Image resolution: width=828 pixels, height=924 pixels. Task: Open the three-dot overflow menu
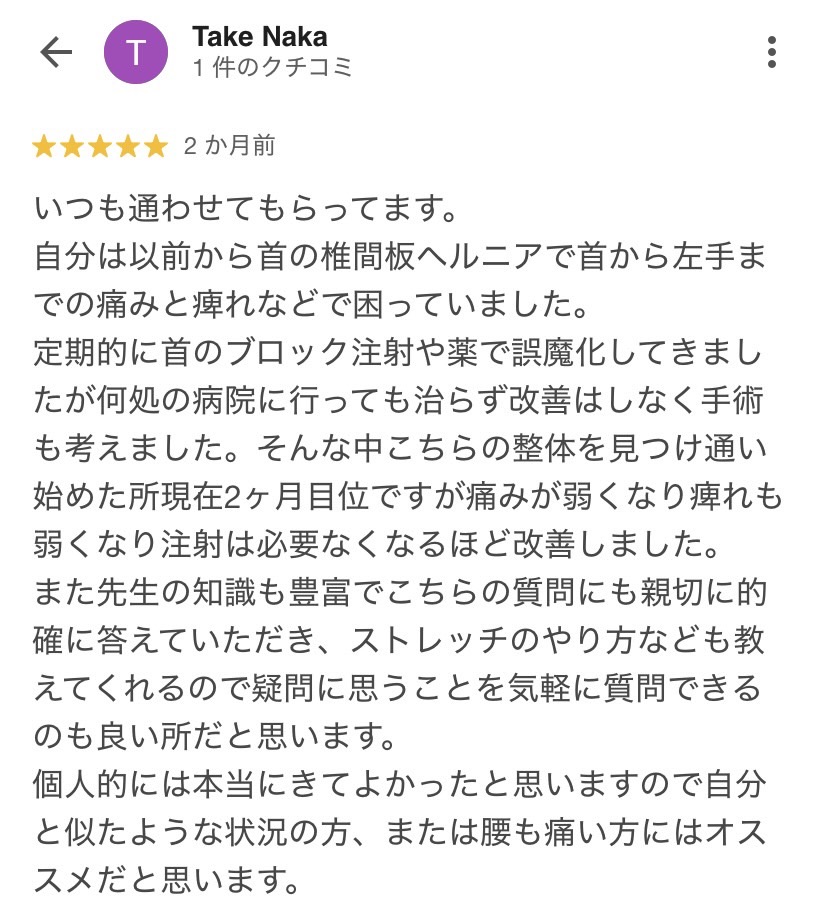(772, 53)
